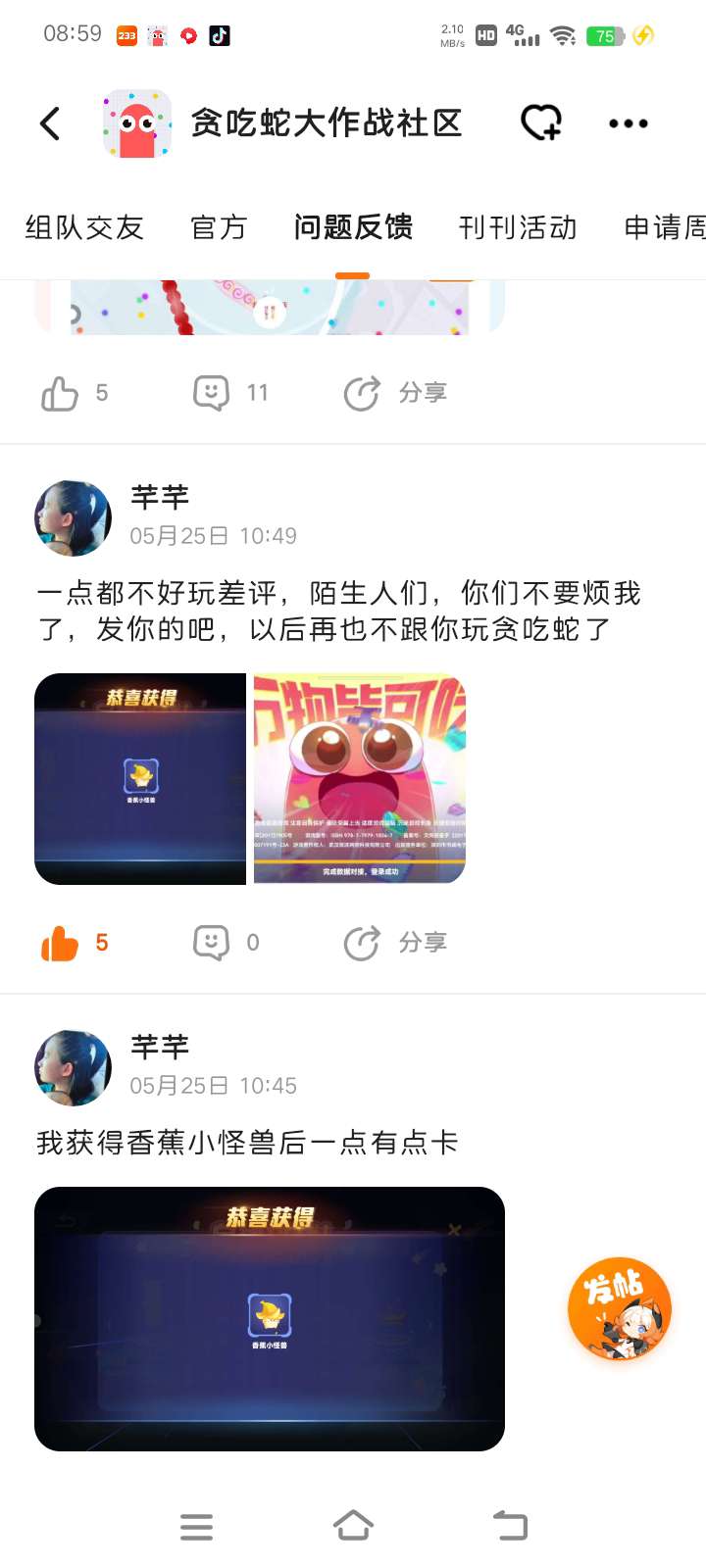The height and width of the screenshot is (1568, 706).
Task: Follow the community with the heart-plus icon
Action: [x=540, y=123]
